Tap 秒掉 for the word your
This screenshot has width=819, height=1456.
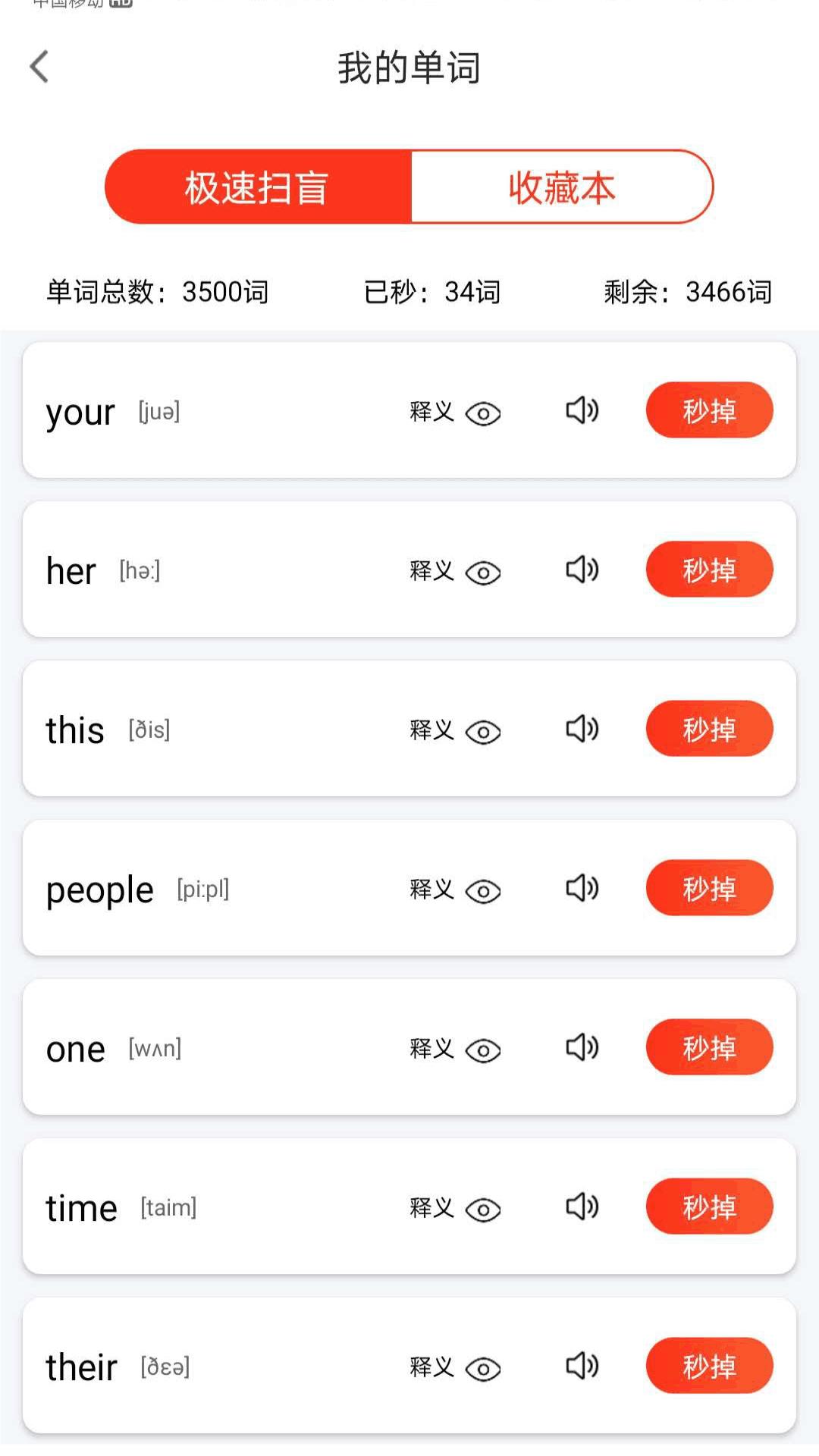click(x=709, y=410)
